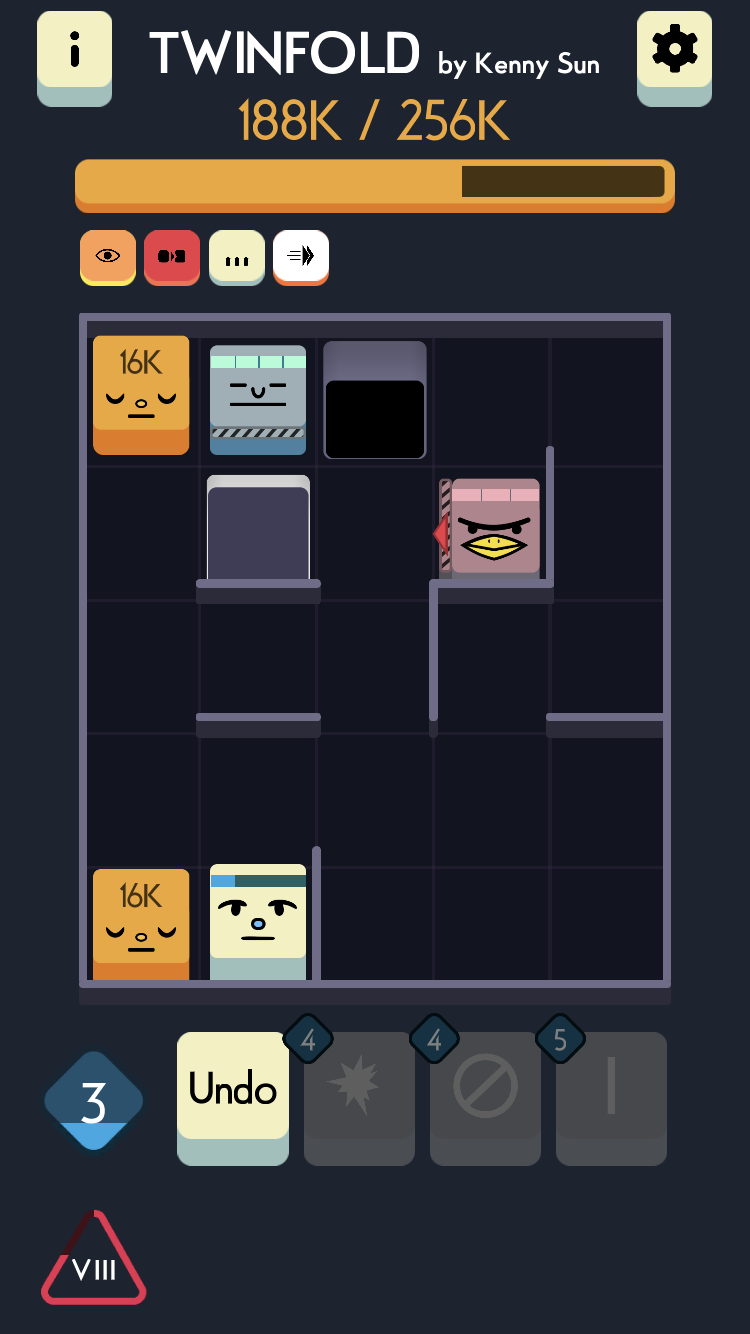Tap the white fast-forward ability badge
750x1334 pixels.
click(x=301, y=258)
